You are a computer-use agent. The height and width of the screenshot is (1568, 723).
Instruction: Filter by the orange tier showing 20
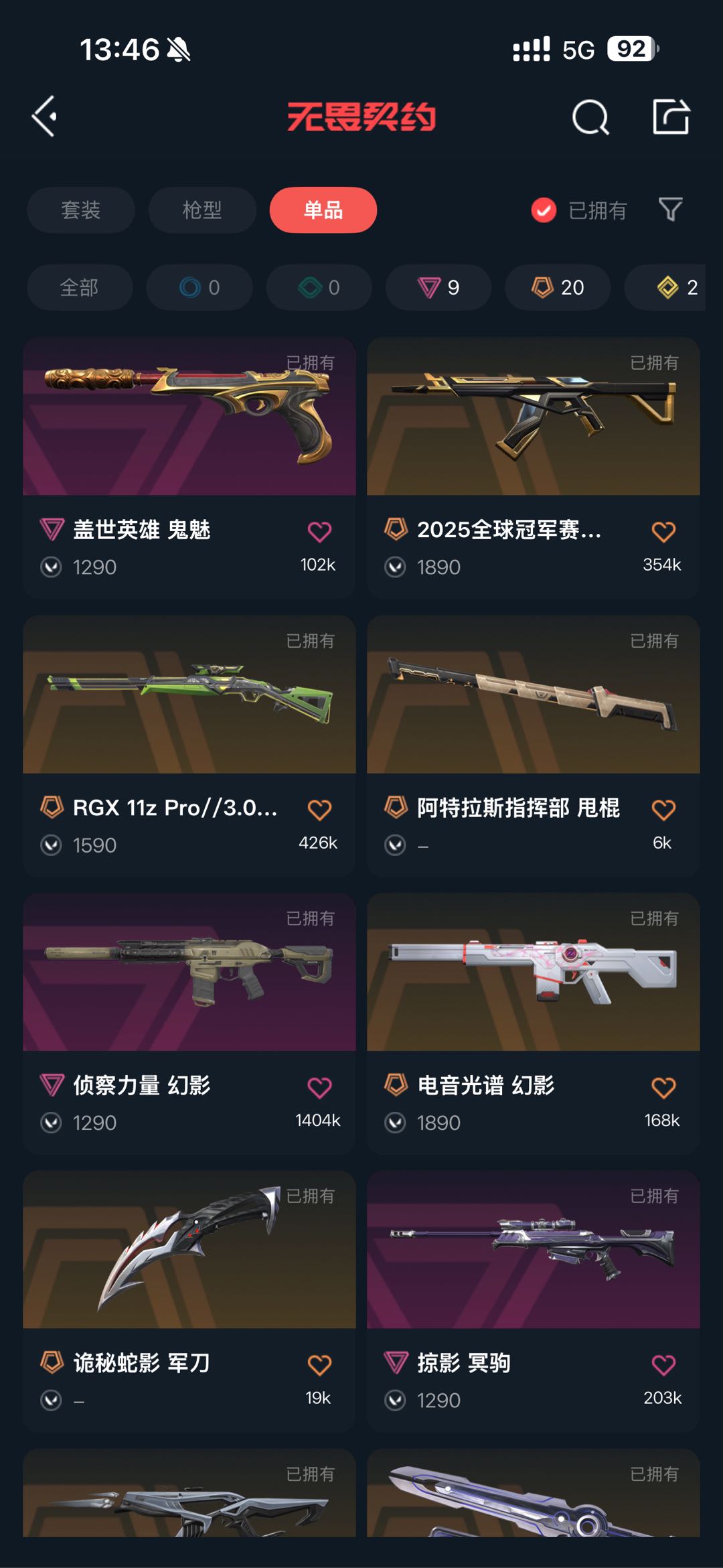click(x=558, y=287)
